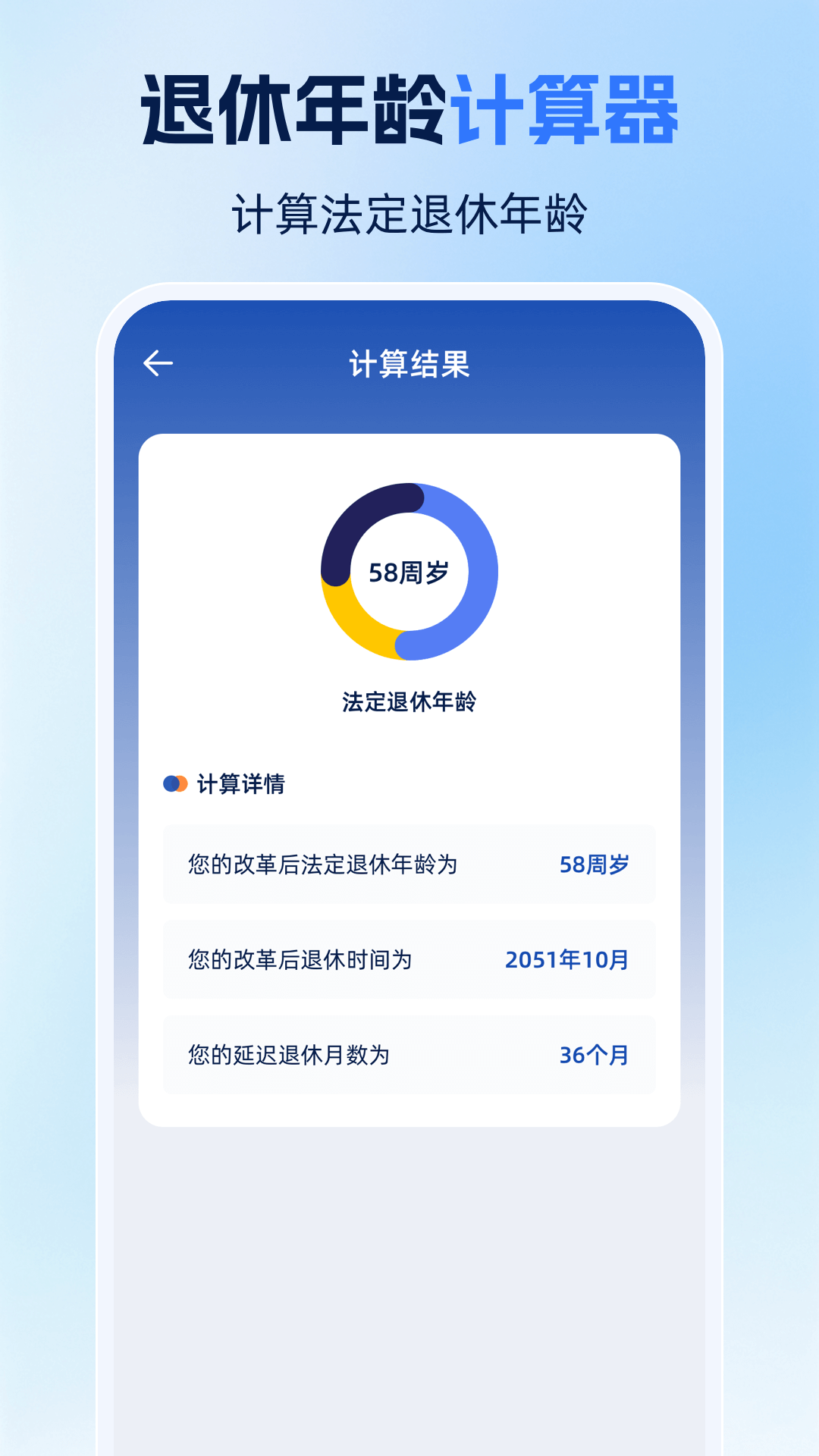Click the 计算法定退休年龄 subtitle text

409,209
